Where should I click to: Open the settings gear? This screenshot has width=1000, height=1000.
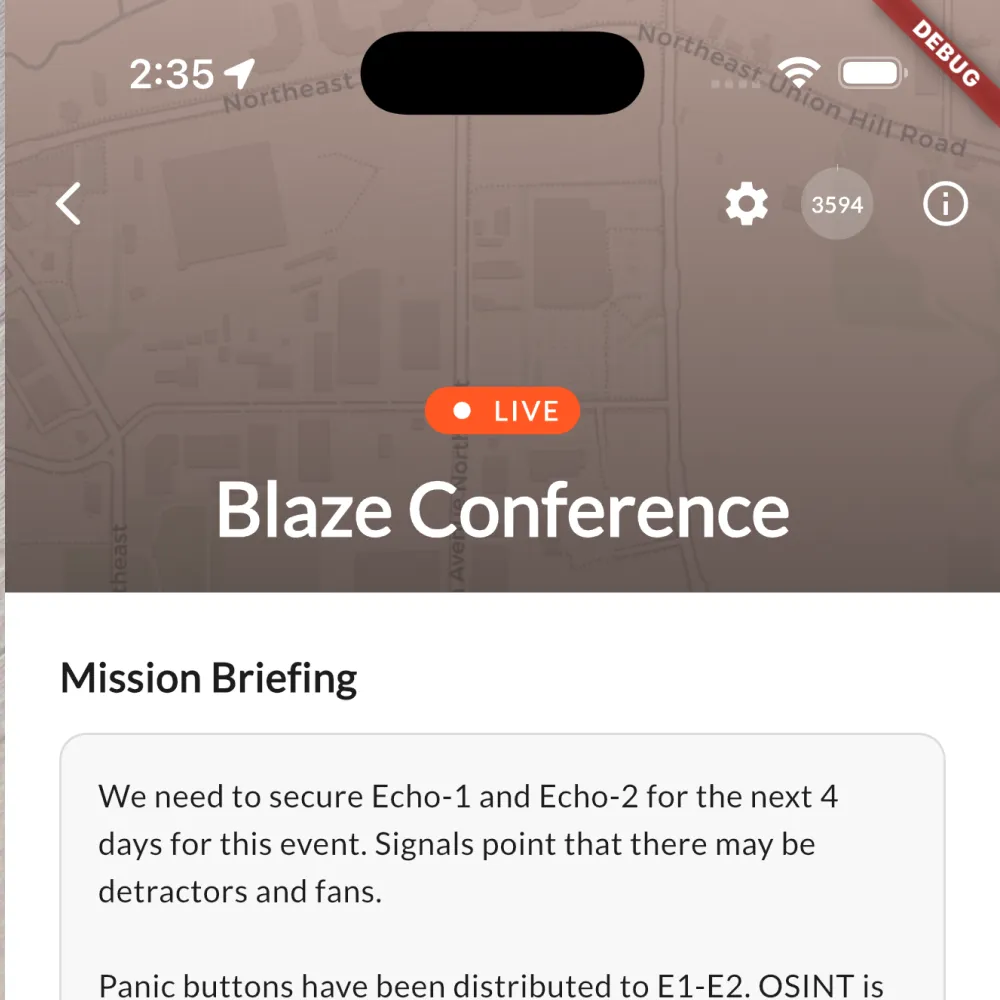pos(746,205)
